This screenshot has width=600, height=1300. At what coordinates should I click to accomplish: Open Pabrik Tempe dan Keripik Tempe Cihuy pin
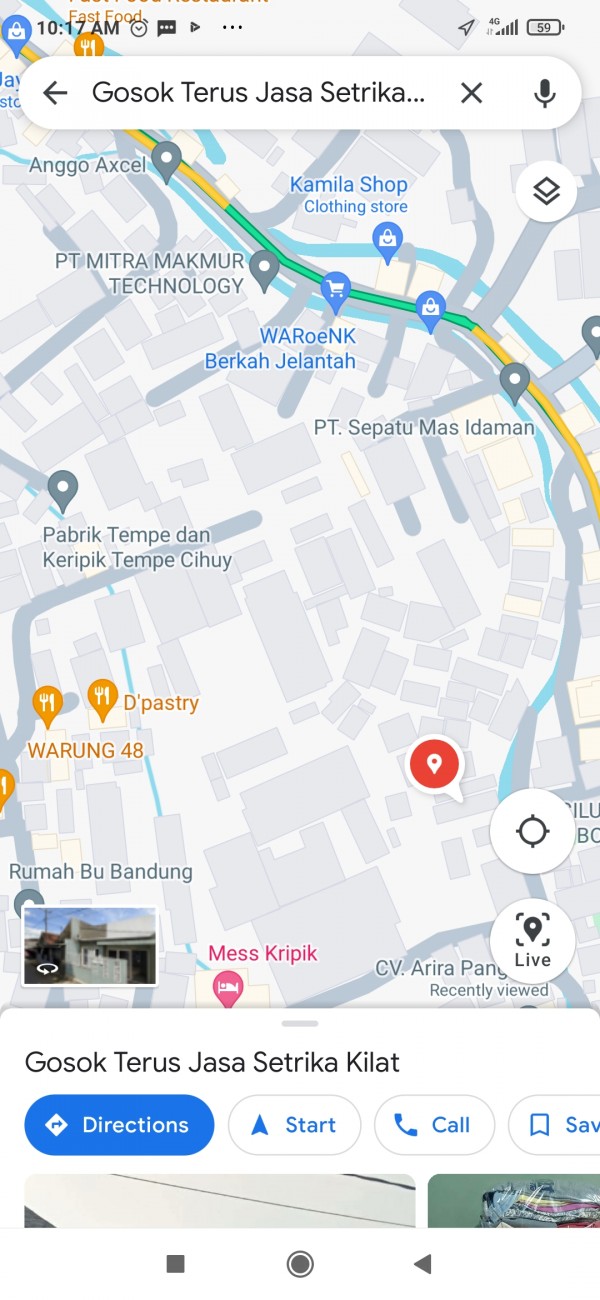point(63,489)
